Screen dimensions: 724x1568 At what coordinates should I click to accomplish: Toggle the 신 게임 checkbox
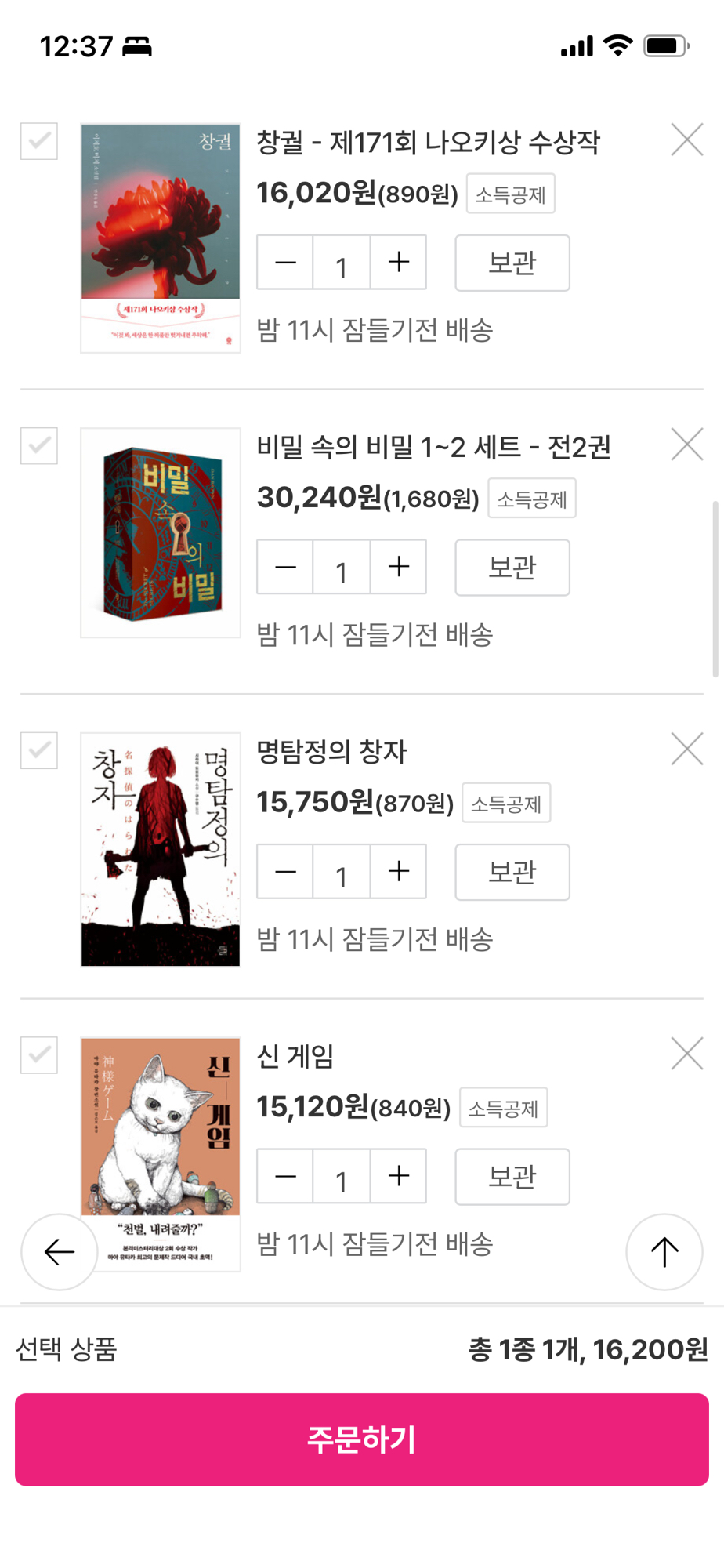pyautogui.click(x=39, y=1054)
